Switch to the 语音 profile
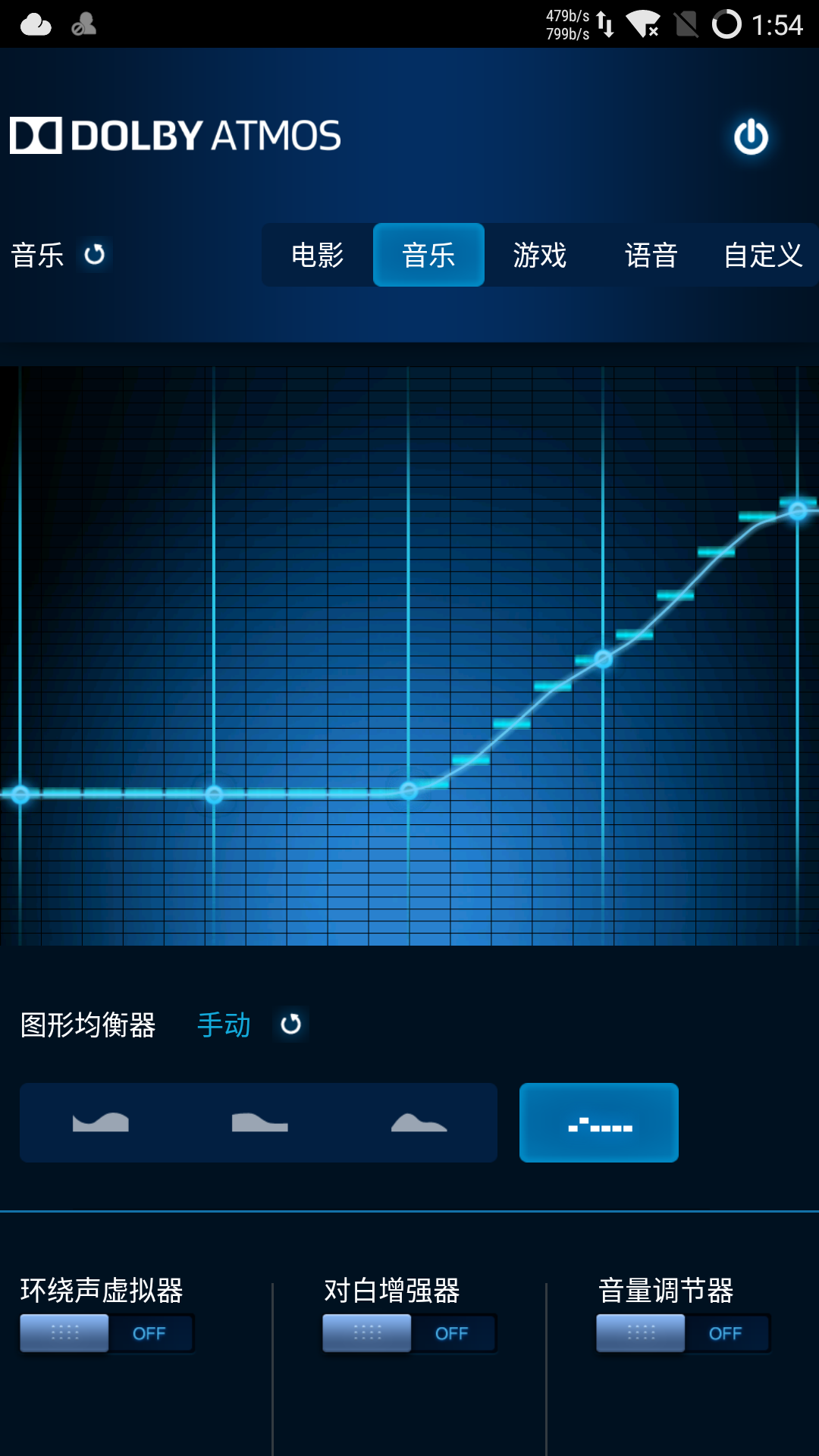 click(651, 255)
